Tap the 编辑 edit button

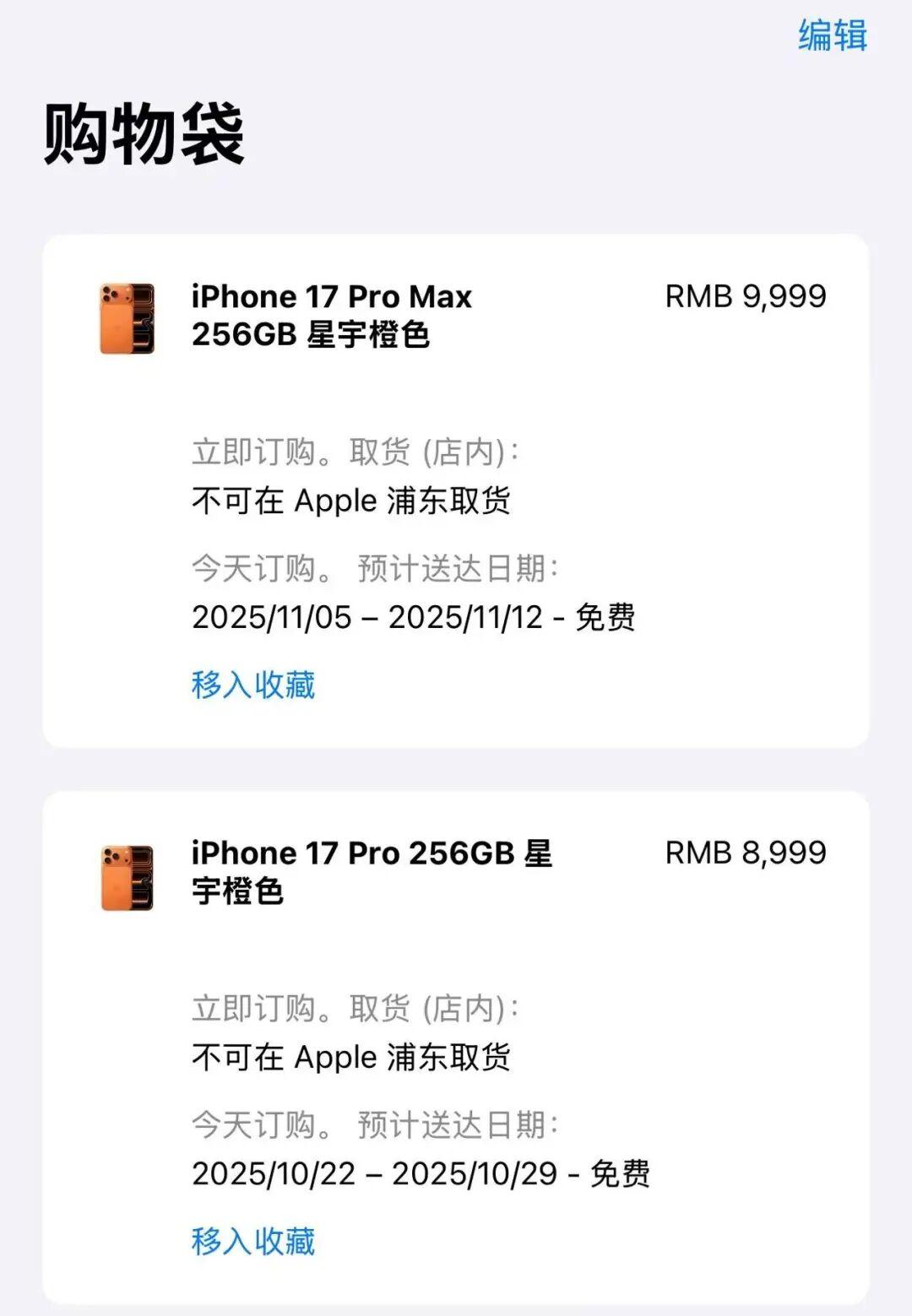[x=832, y=36]
